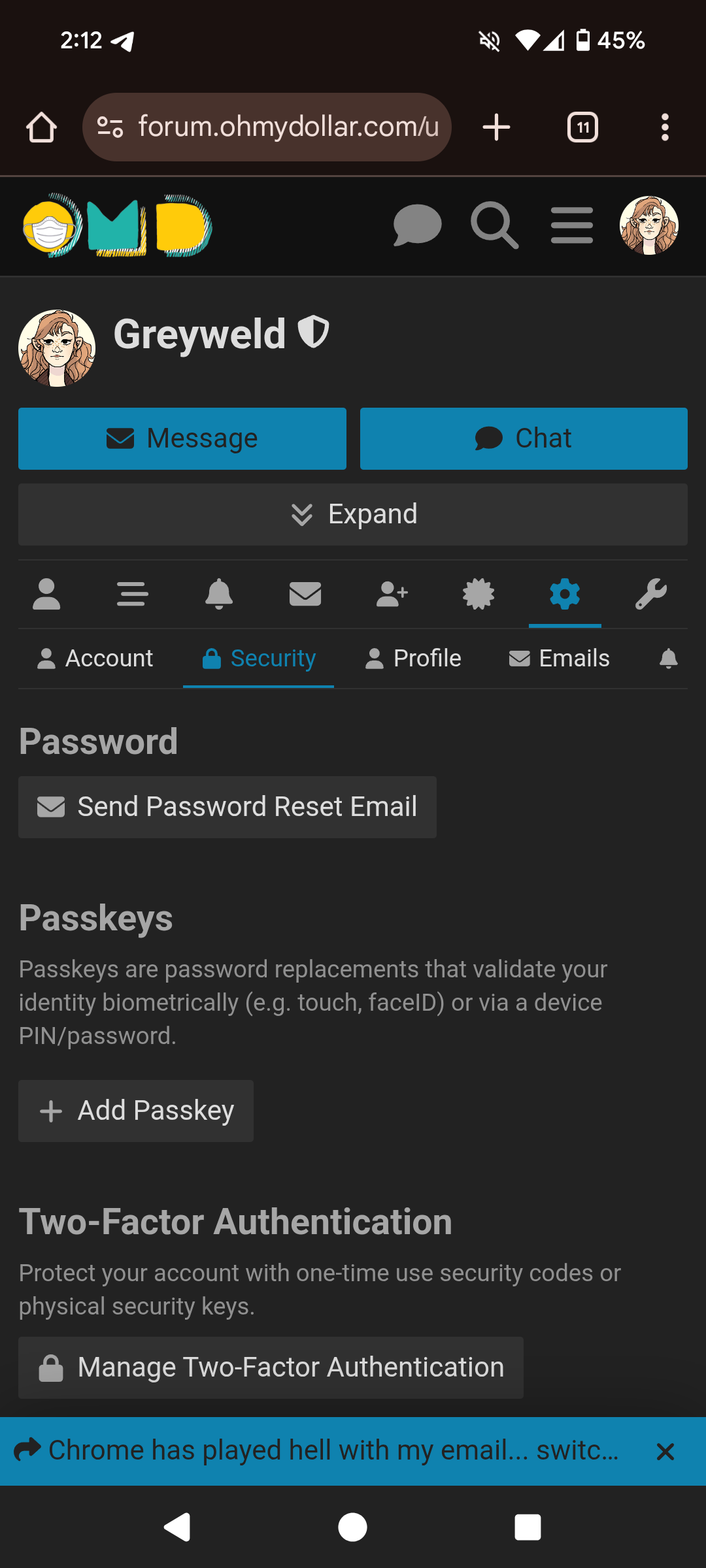Switch to the Emails preferences tab

560,658
